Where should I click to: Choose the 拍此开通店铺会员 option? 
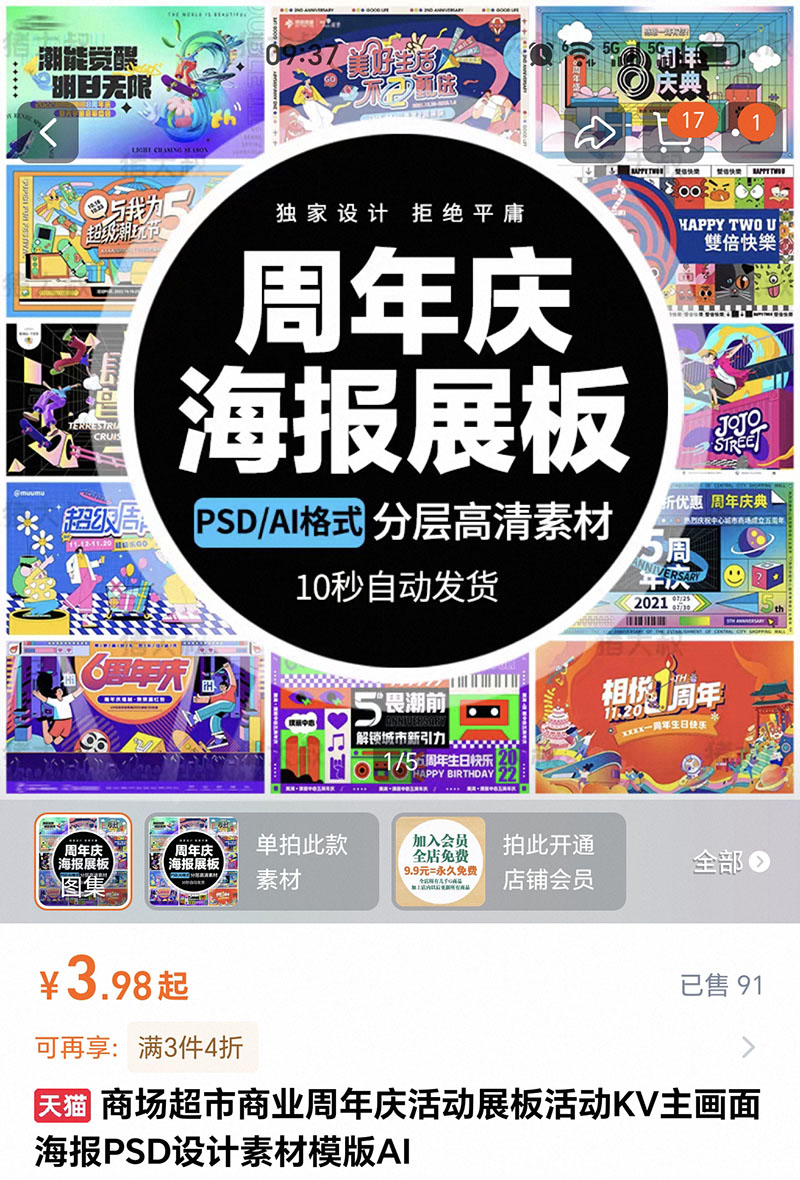pyautogui.click(x=508, y=861)
